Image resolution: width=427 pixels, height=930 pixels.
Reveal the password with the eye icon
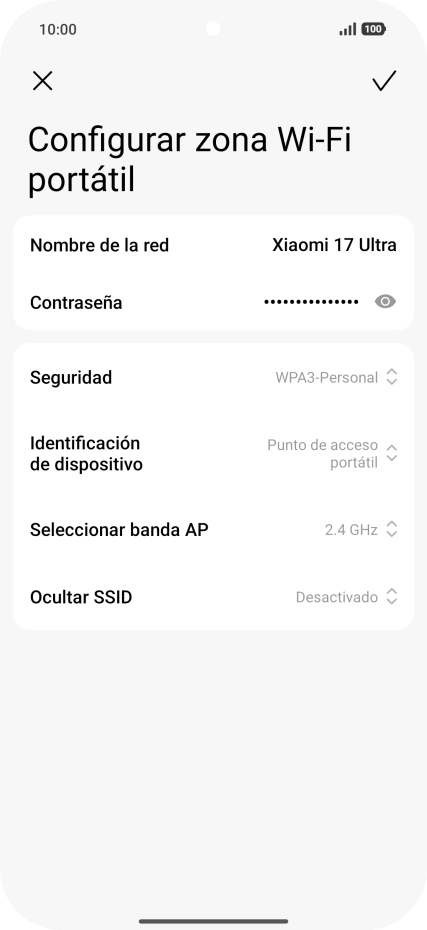click(385, 302)
